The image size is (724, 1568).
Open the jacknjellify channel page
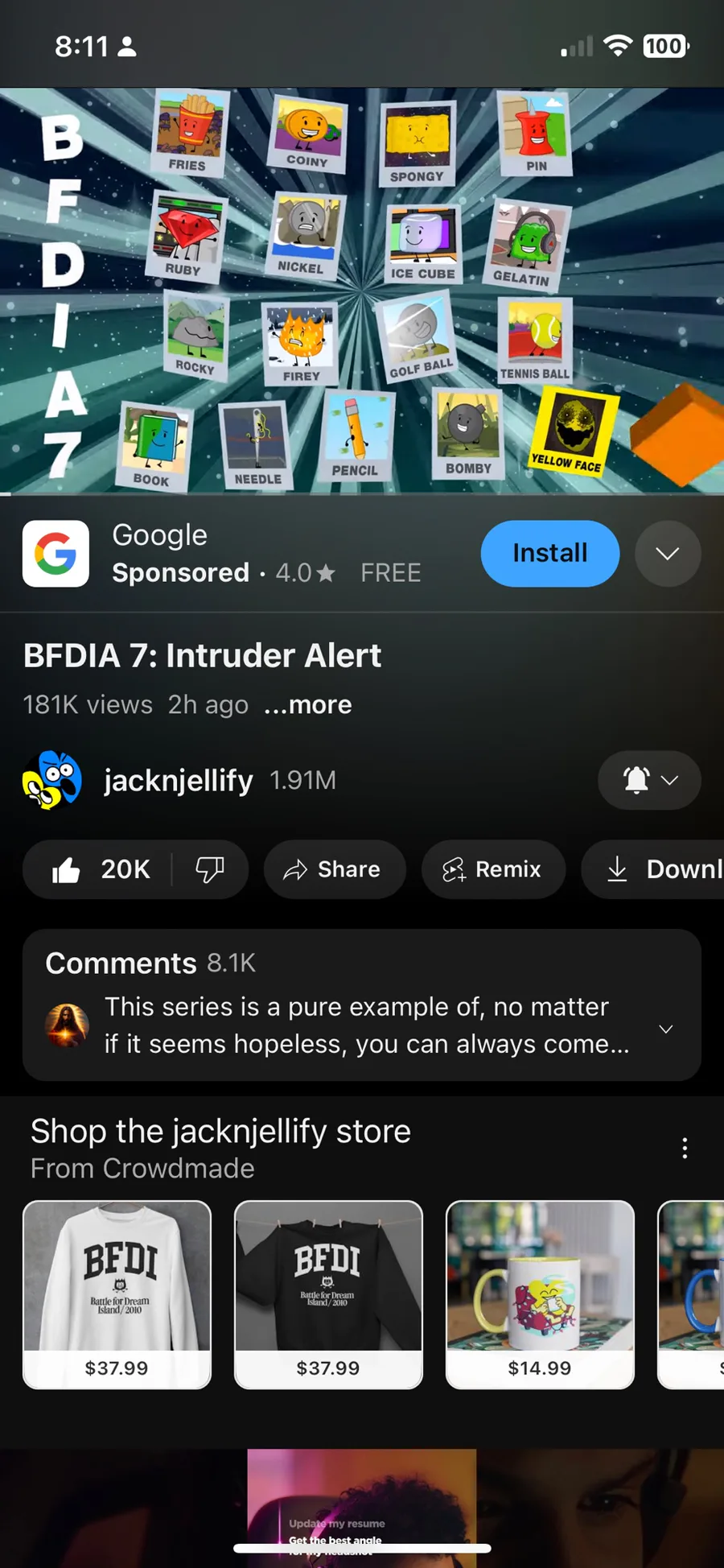point(179,780)
